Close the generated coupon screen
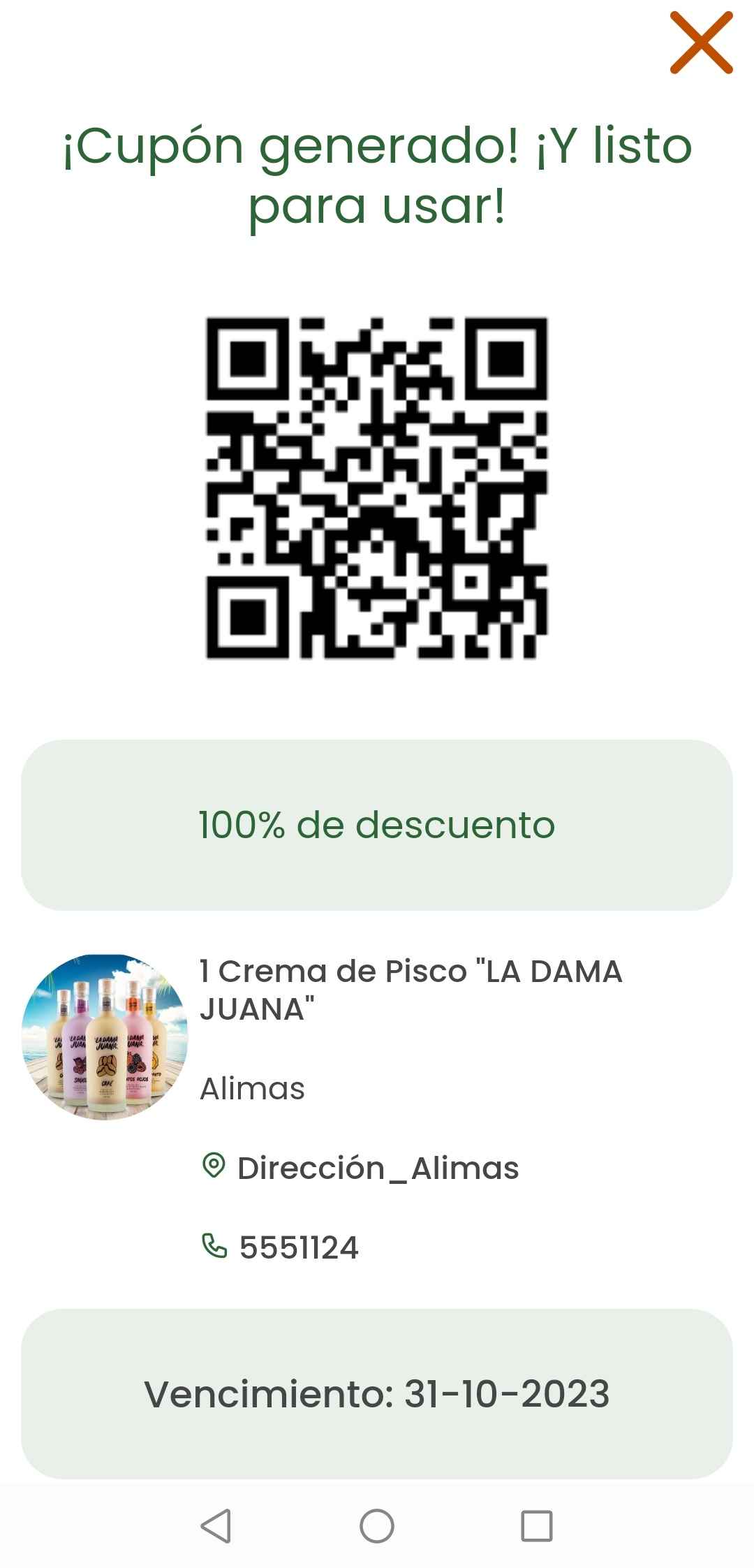The width and height of the screenshot is (754, 1568). coord(701,43)
